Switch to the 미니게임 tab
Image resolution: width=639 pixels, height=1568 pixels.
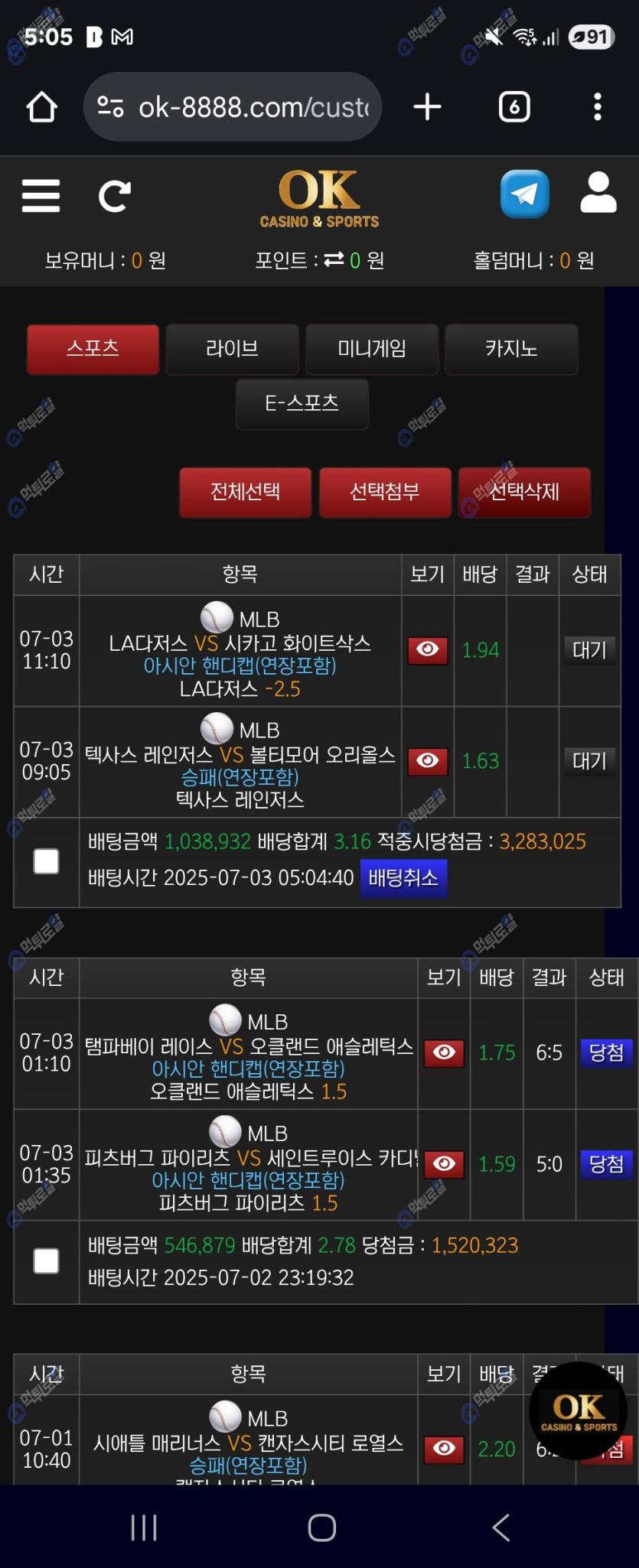pos(372,349)
